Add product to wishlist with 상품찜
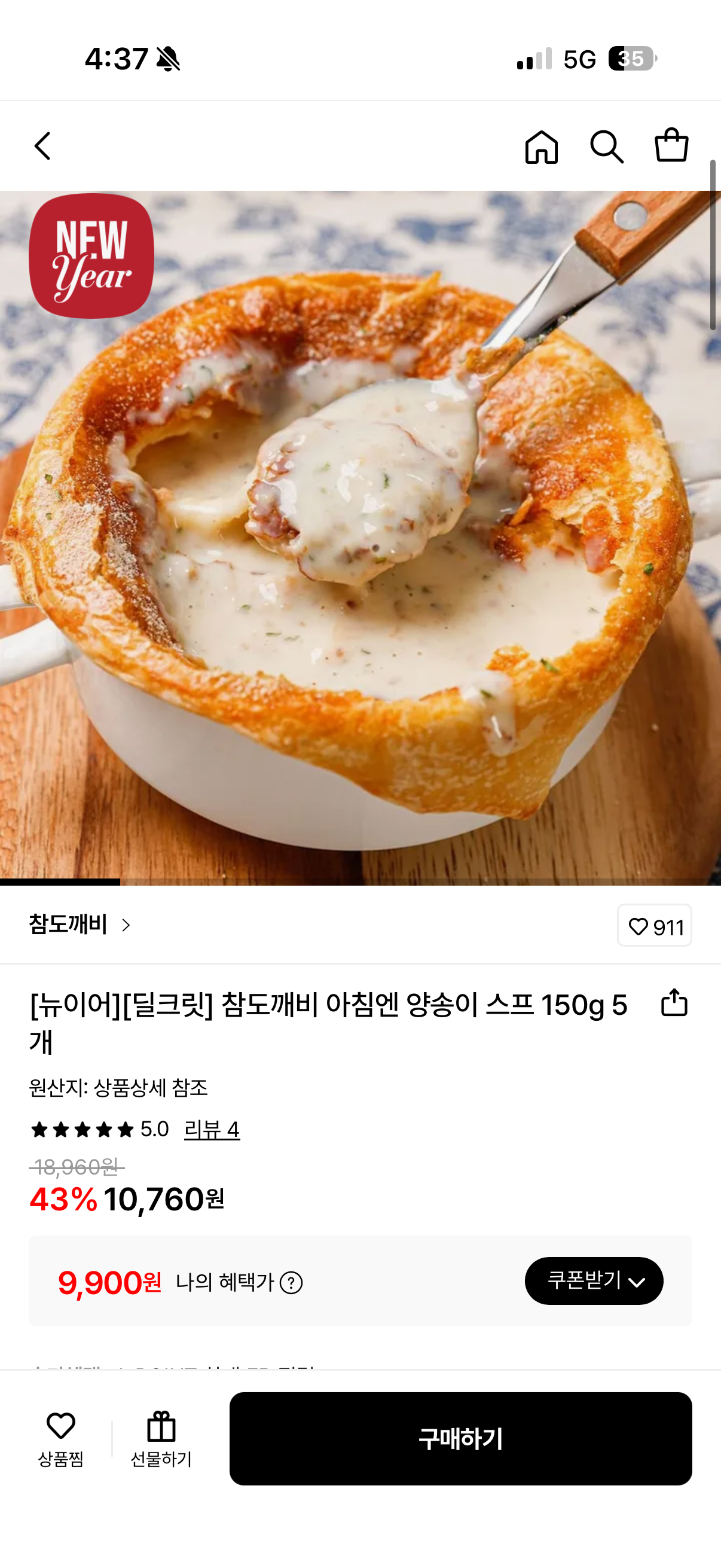This screenshot has width=721, height=1568. (x=61, y=1438)
